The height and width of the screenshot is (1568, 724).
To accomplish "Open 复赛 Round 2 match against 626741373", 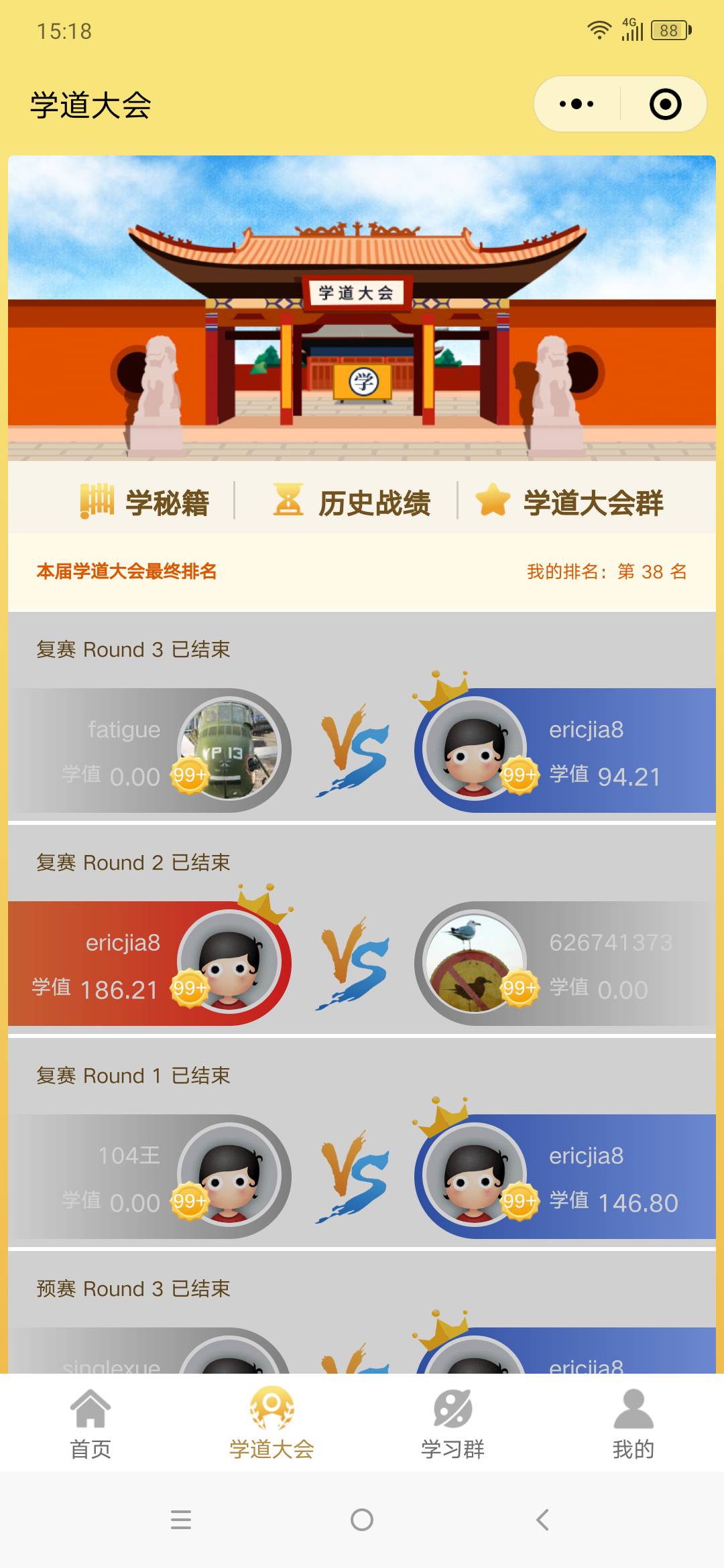I will (x=362, y=963).
